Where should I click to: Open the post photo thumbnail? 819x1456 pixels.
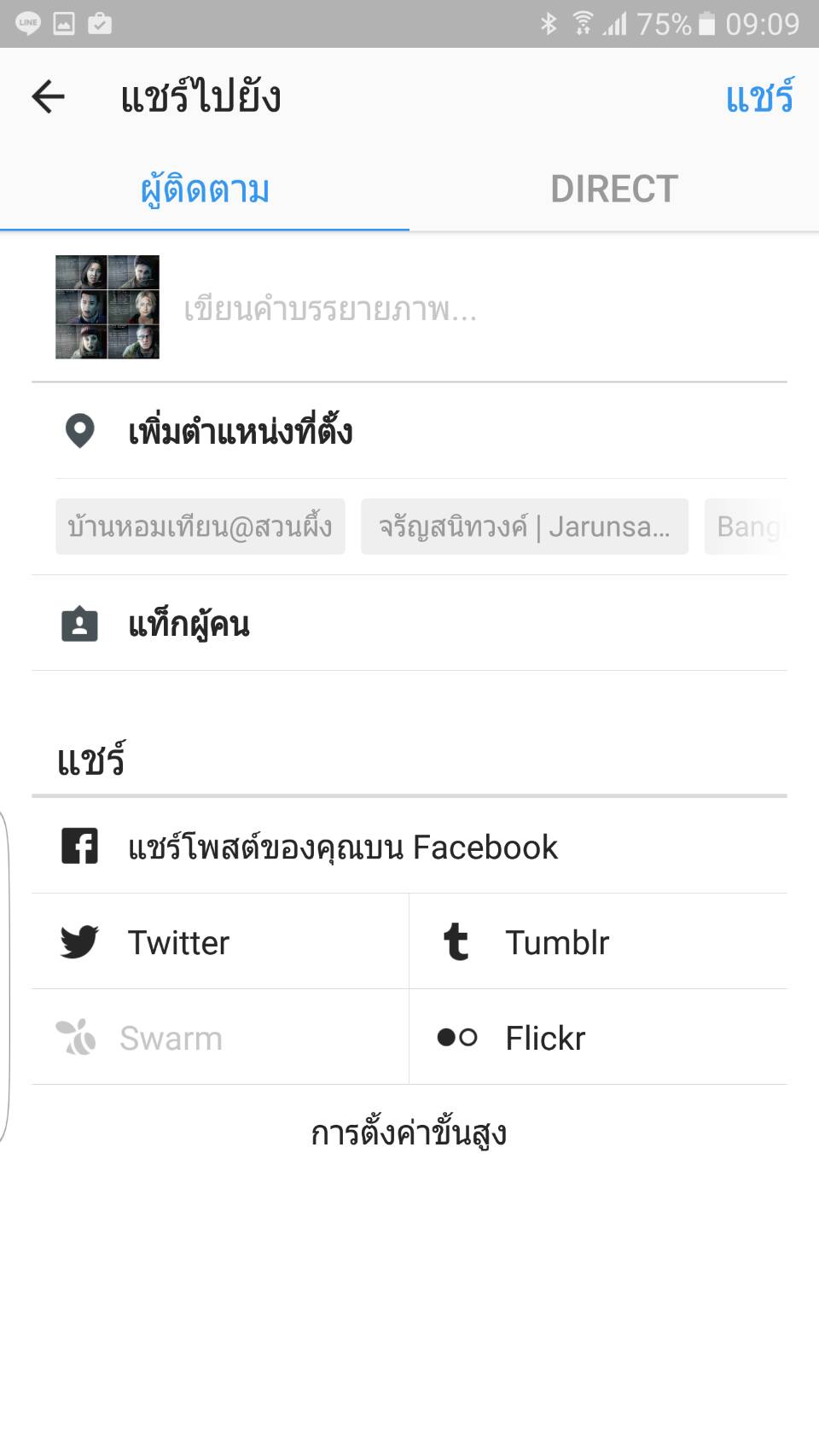tap(107, 307)
